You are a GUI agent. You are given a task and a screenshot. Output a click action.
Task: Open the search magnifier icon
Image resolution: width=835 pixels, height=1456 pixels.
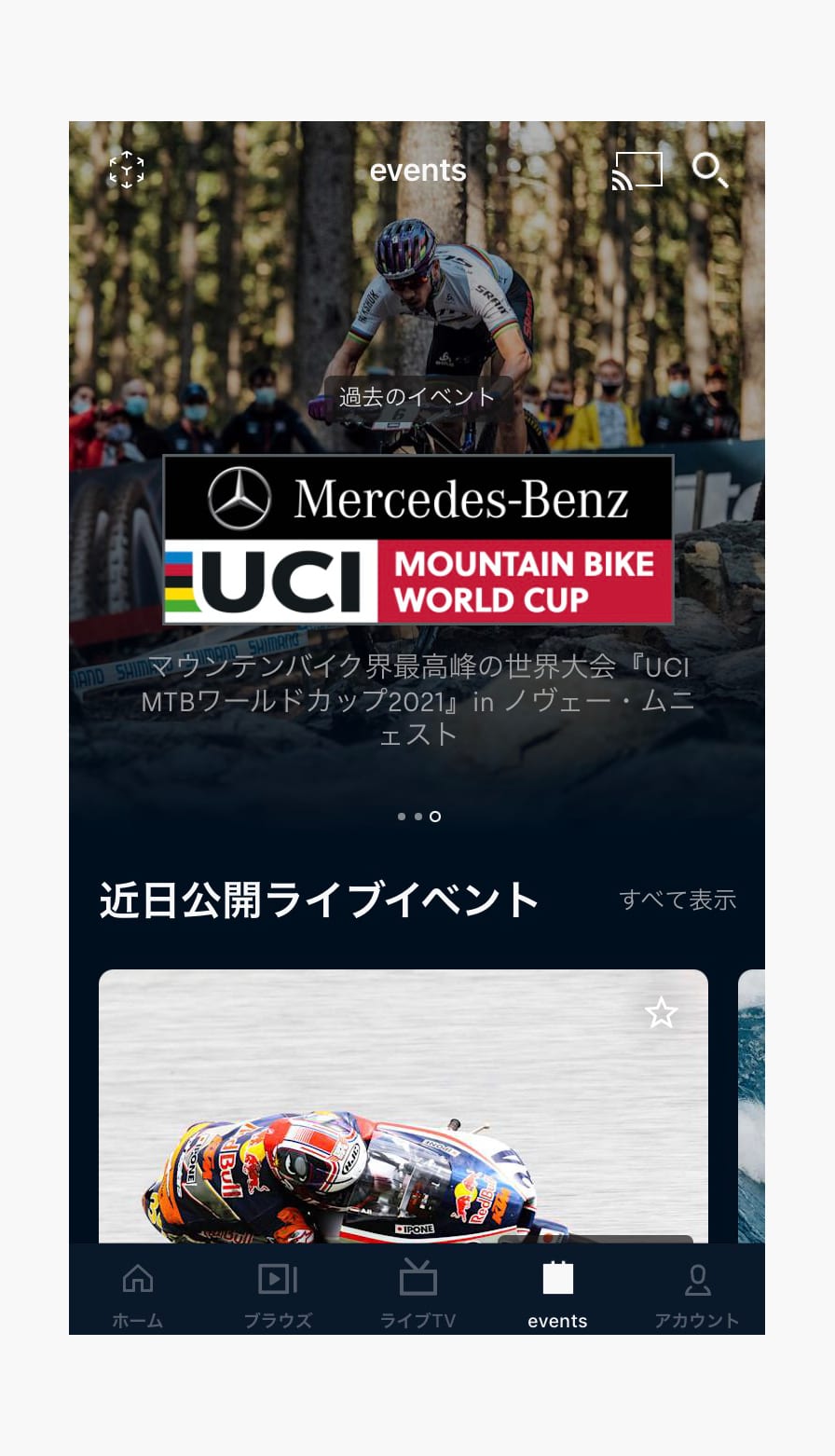710,171
